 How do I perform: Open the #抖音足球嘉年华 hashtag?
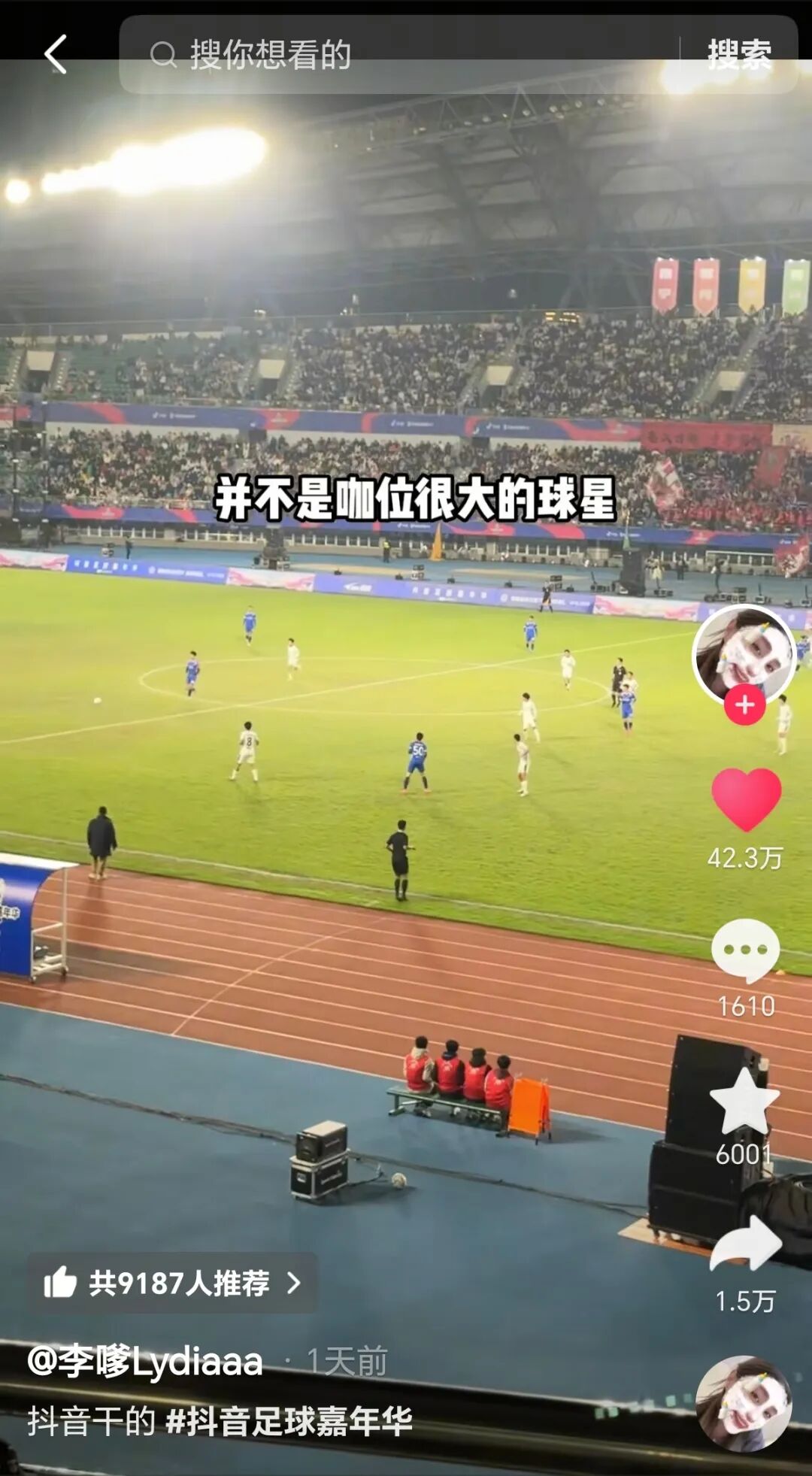pyautogui.click(x=289, y=1422)
